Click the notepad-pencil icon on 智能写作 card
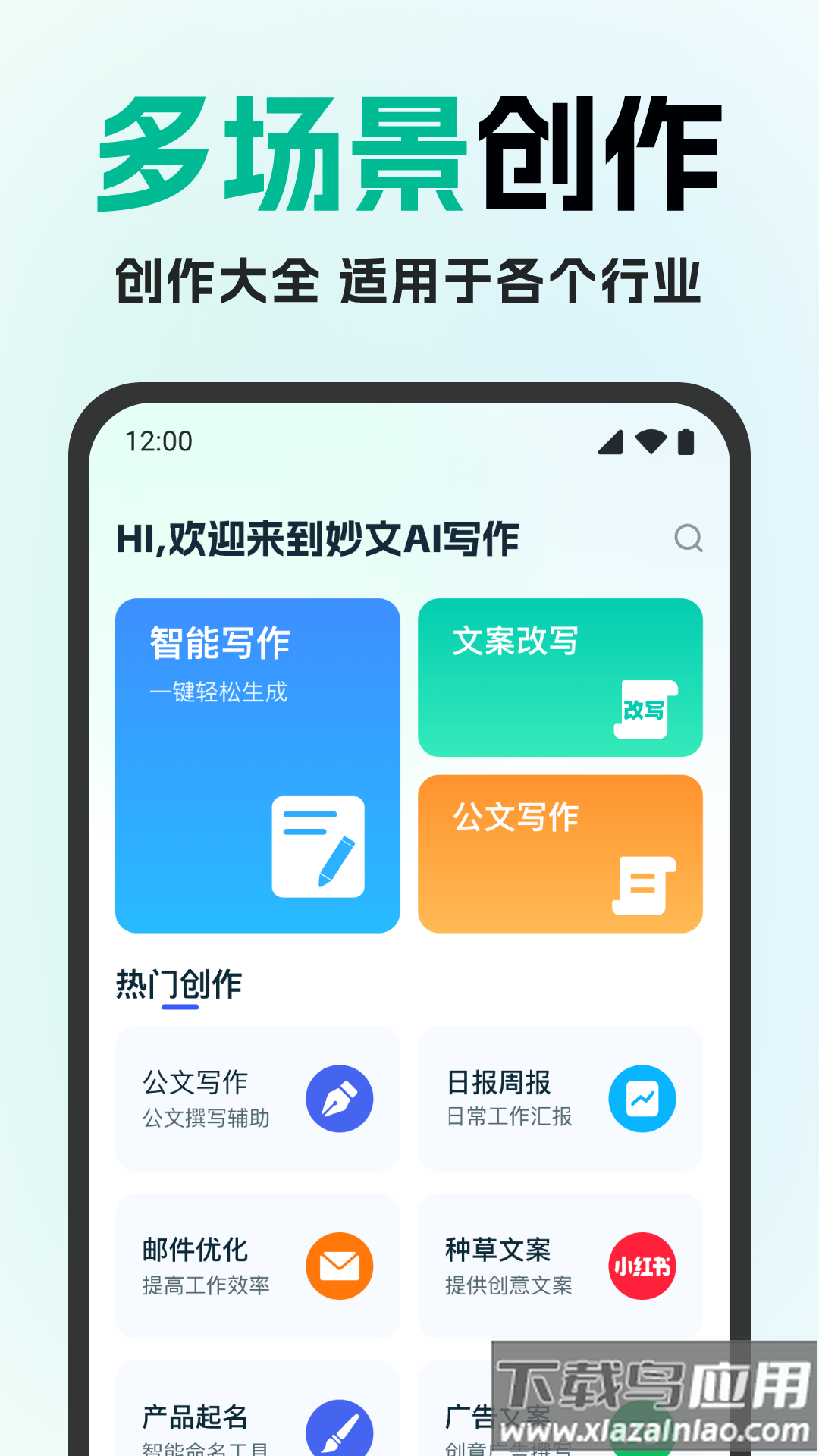The width and height of the screenshot is (819, 1456). click(x=319, y=846)
